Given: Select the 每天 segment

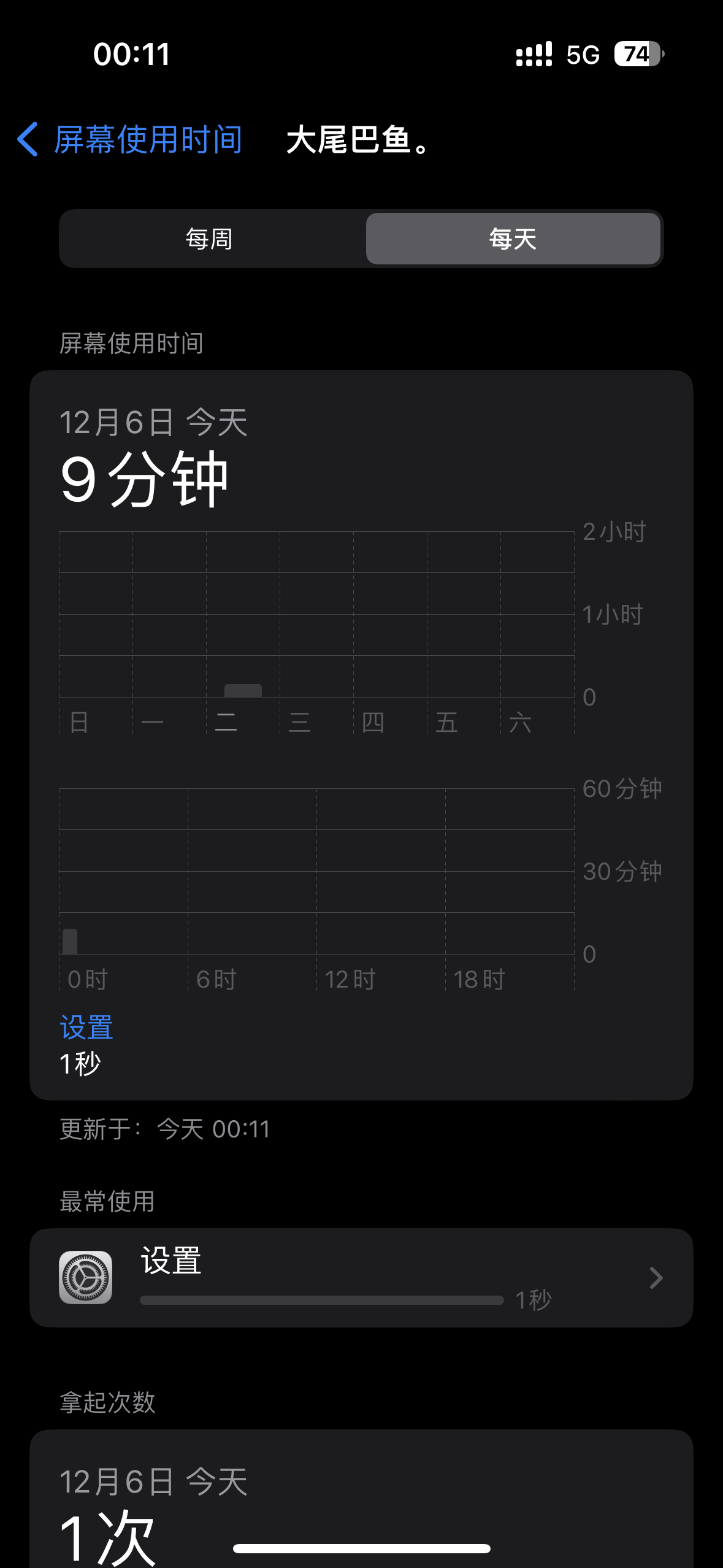Looking at the screenshot, I should pos(513,239).
